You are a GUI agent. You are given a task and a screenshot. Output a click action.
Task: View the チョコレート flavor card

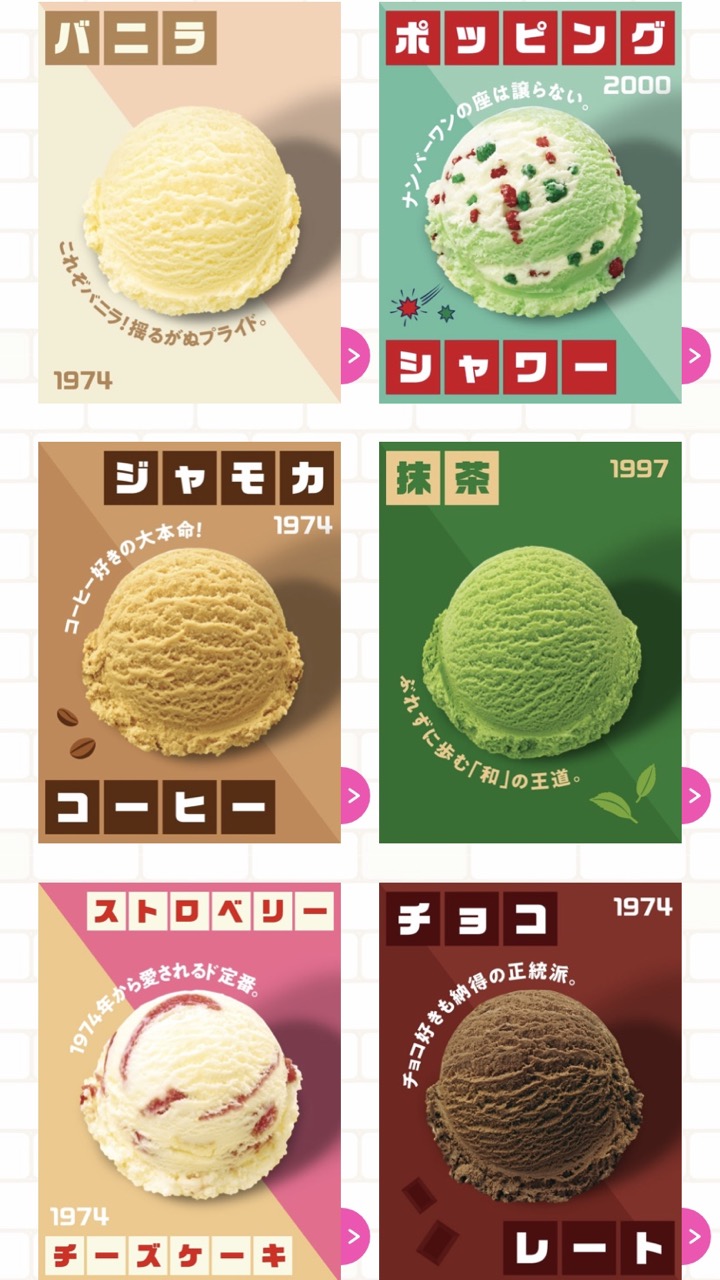(530, 1080)
